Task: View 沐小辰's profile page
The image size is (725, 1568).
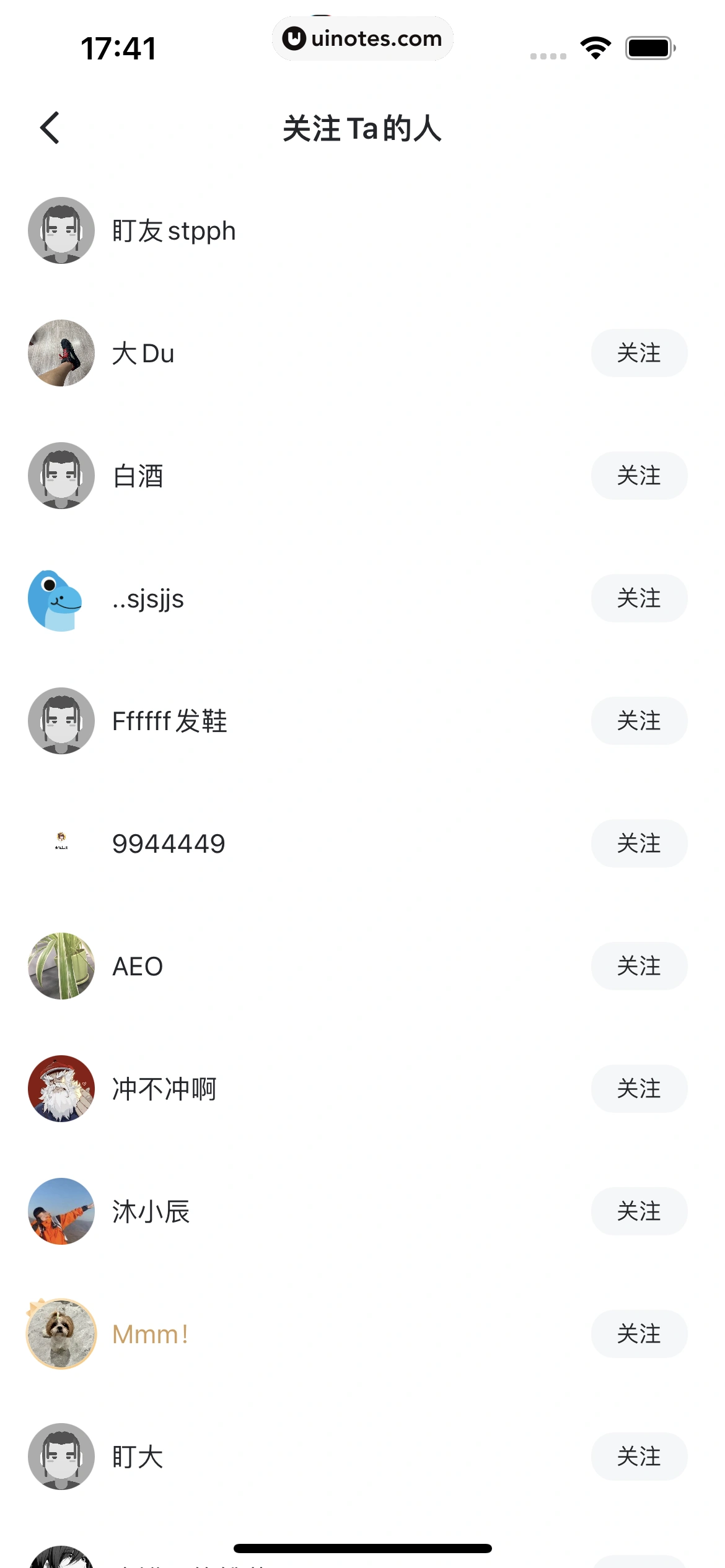Action: (151, 1212)
